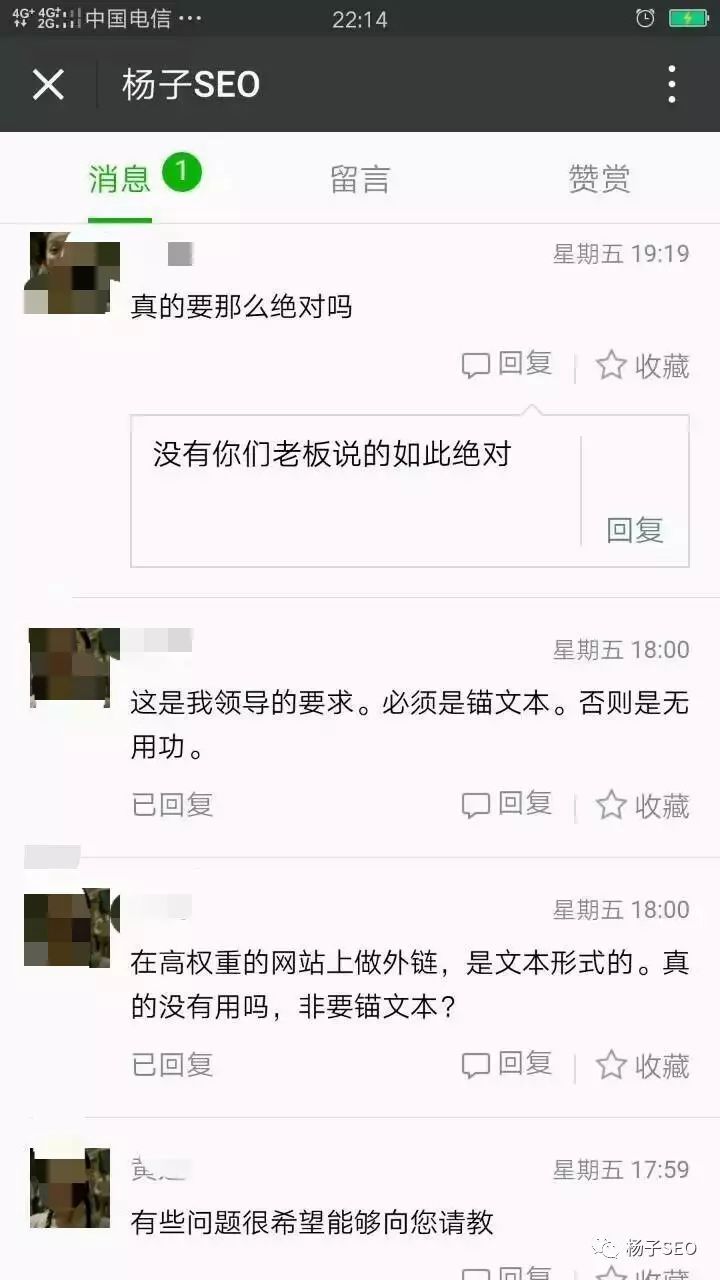Favorite the 这是我领导的要求 message
Image resolution: width=720 pixels, height=1280 pixels.
pyautogui.click(x=643, y=804)
